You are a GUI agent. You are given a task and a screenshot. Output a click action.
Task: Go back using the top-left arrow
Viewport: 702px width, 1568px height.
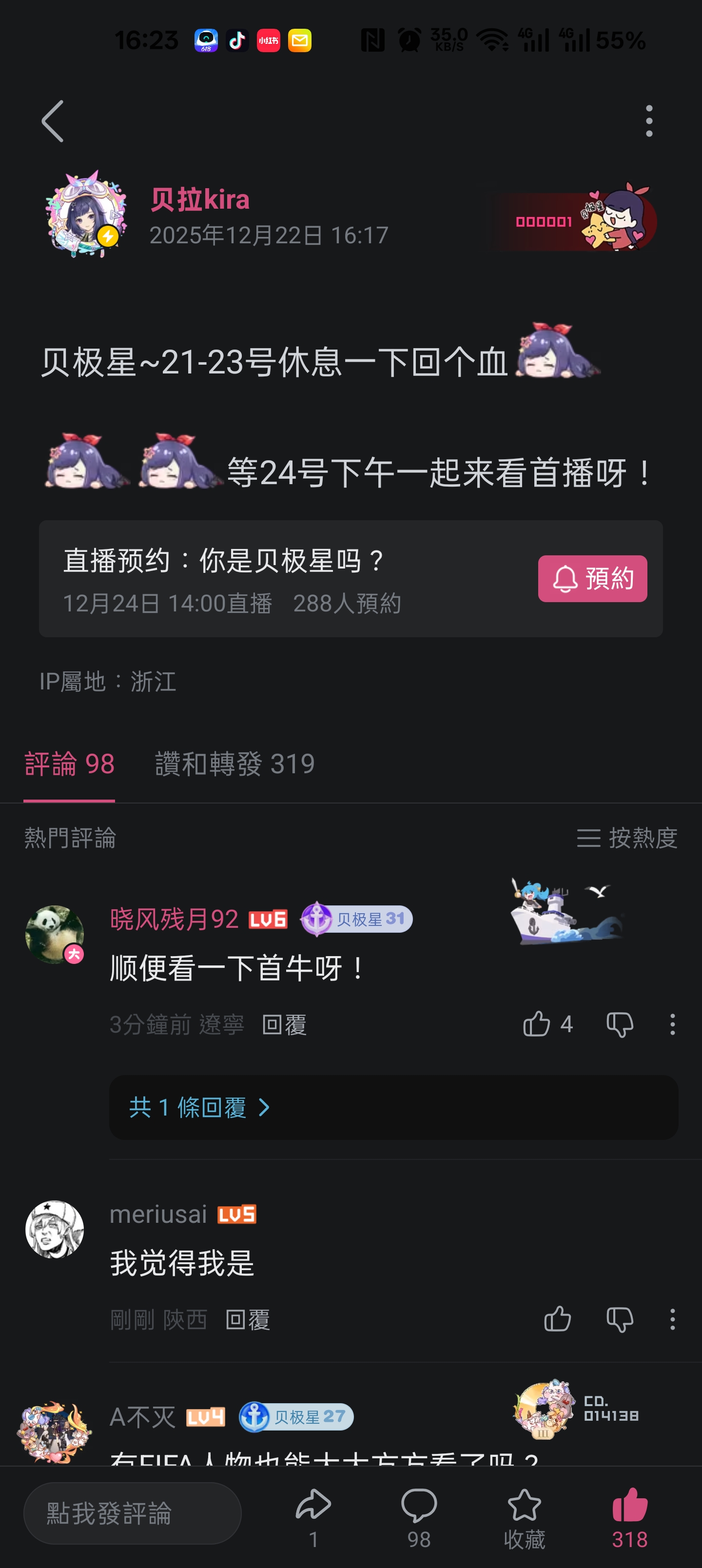coord(53,122)
